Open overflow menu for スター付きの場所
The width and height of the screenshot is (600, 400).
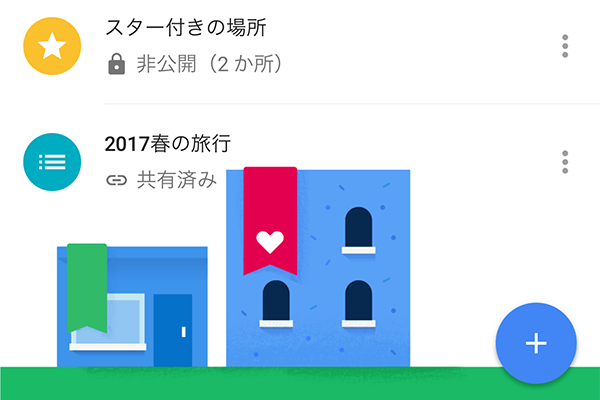(565, 46)
